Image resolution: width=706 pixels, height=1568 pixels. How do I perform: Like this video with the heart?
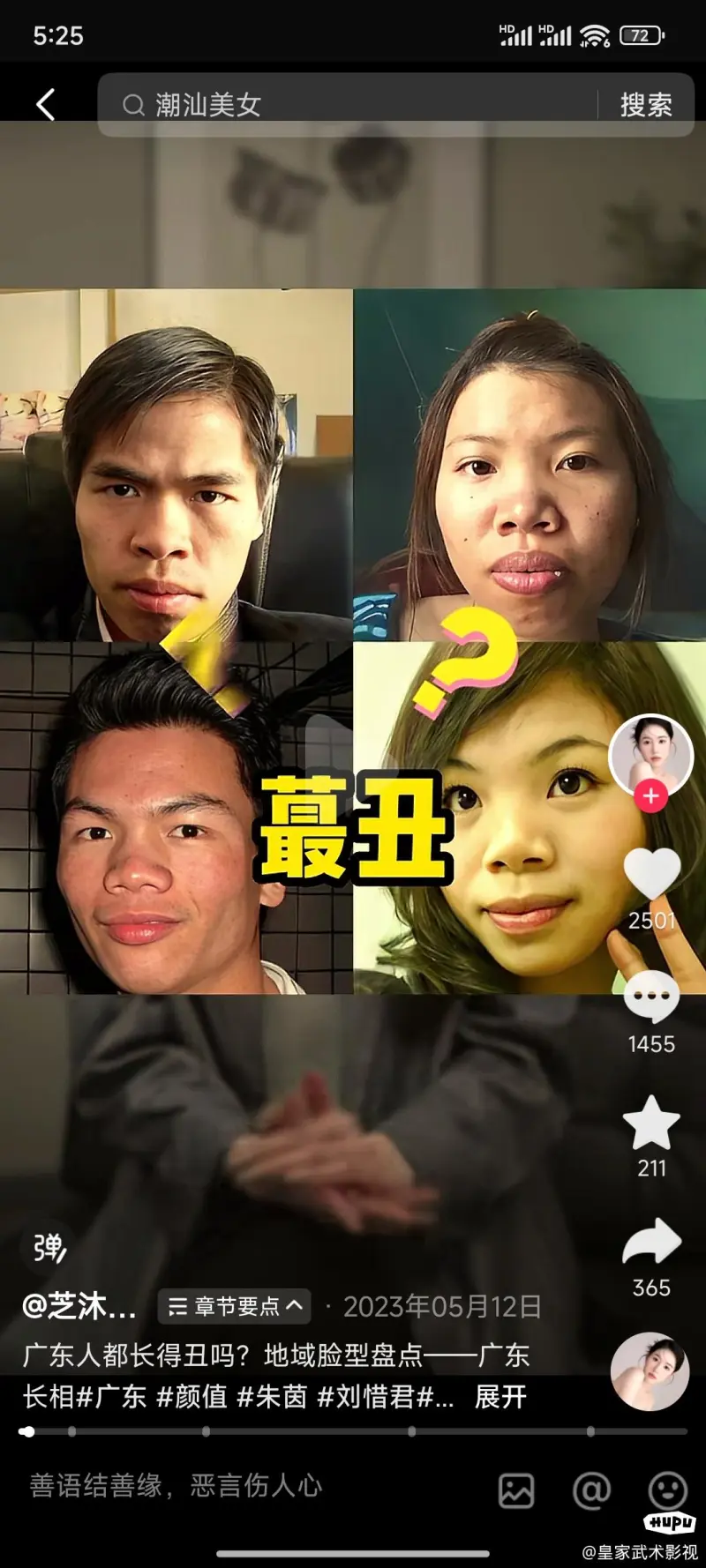[x=651, y=873]
